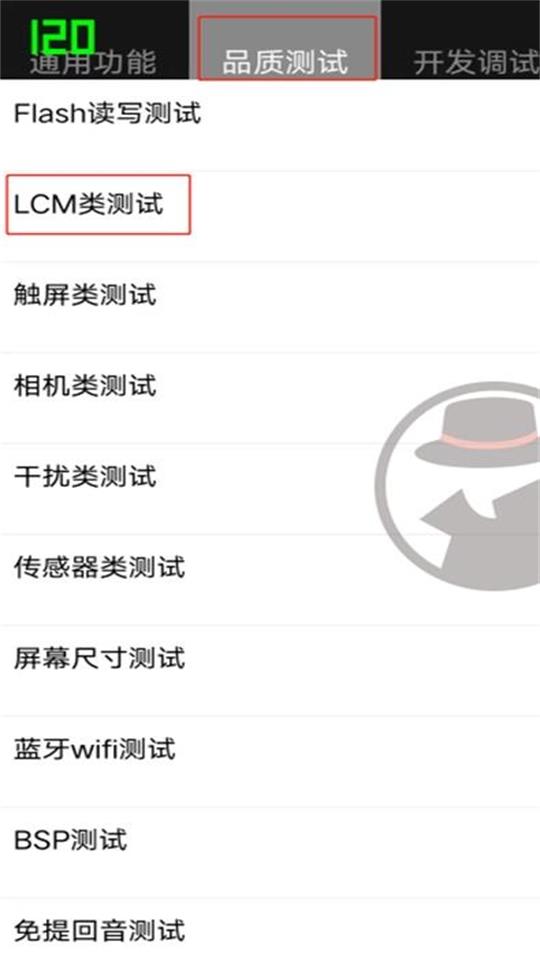The height and width of the screenshot is (960, 540).
Task: Open BSP测试
Action: (270, 852)
